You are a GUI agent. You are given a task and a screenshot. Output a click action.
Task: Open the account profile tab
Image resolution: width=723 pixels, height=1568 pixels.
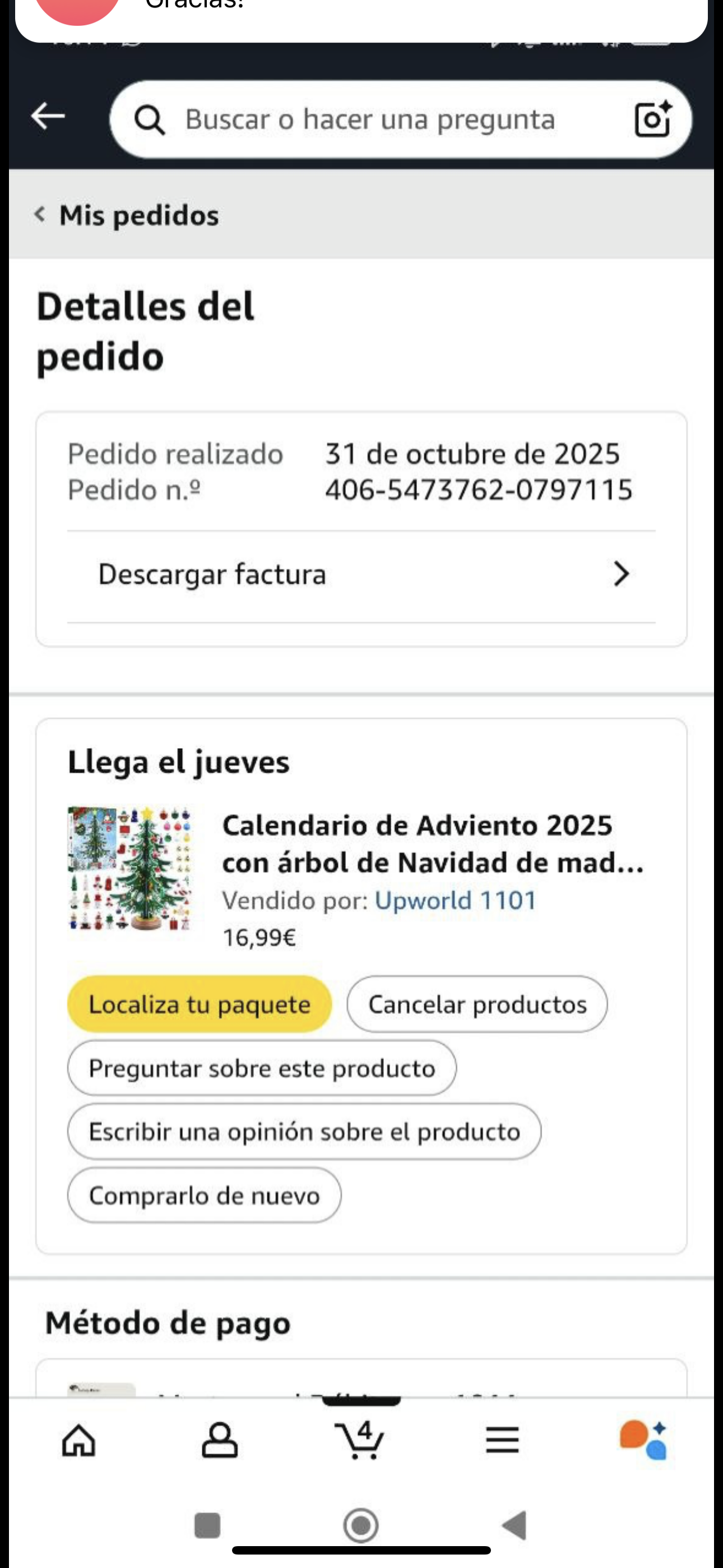click(220, 1440)
